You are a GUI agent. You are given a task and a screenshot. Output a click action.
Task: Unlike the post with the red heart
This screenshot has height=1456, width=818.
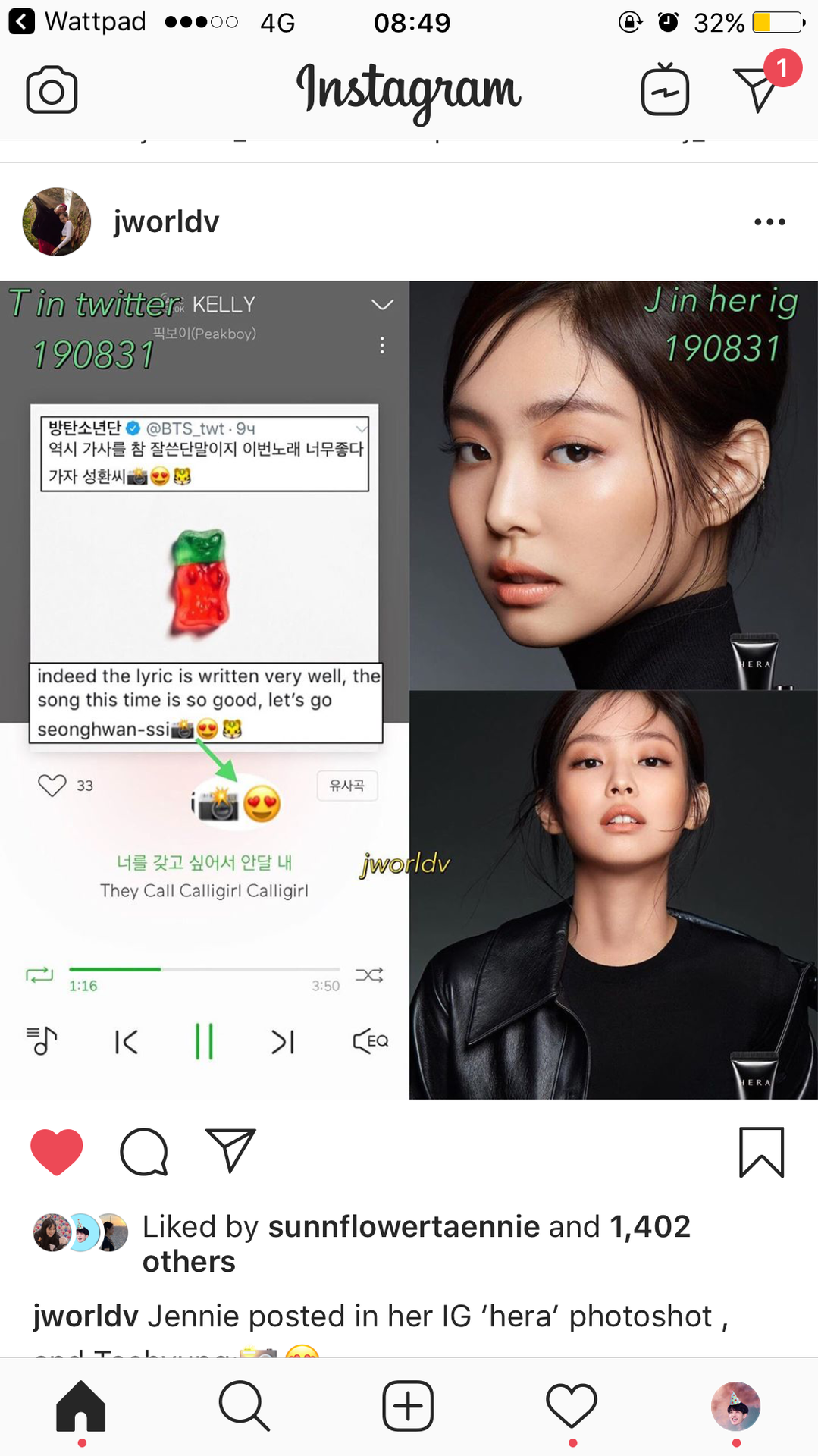57,1151
